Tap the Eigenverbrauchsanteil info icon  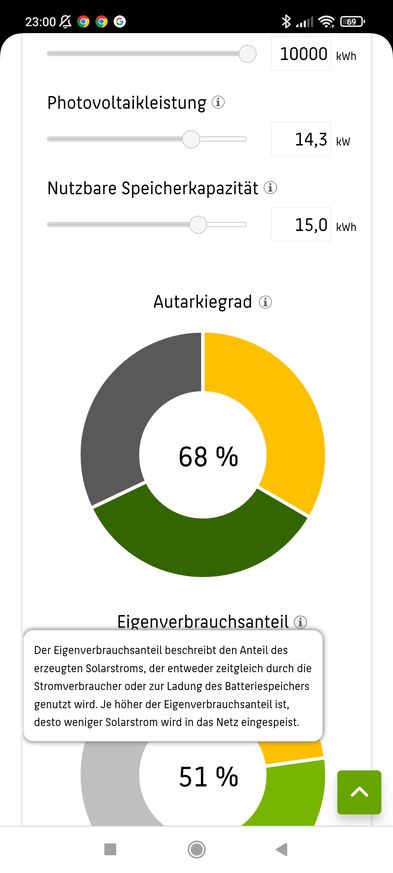pos(301,621)
